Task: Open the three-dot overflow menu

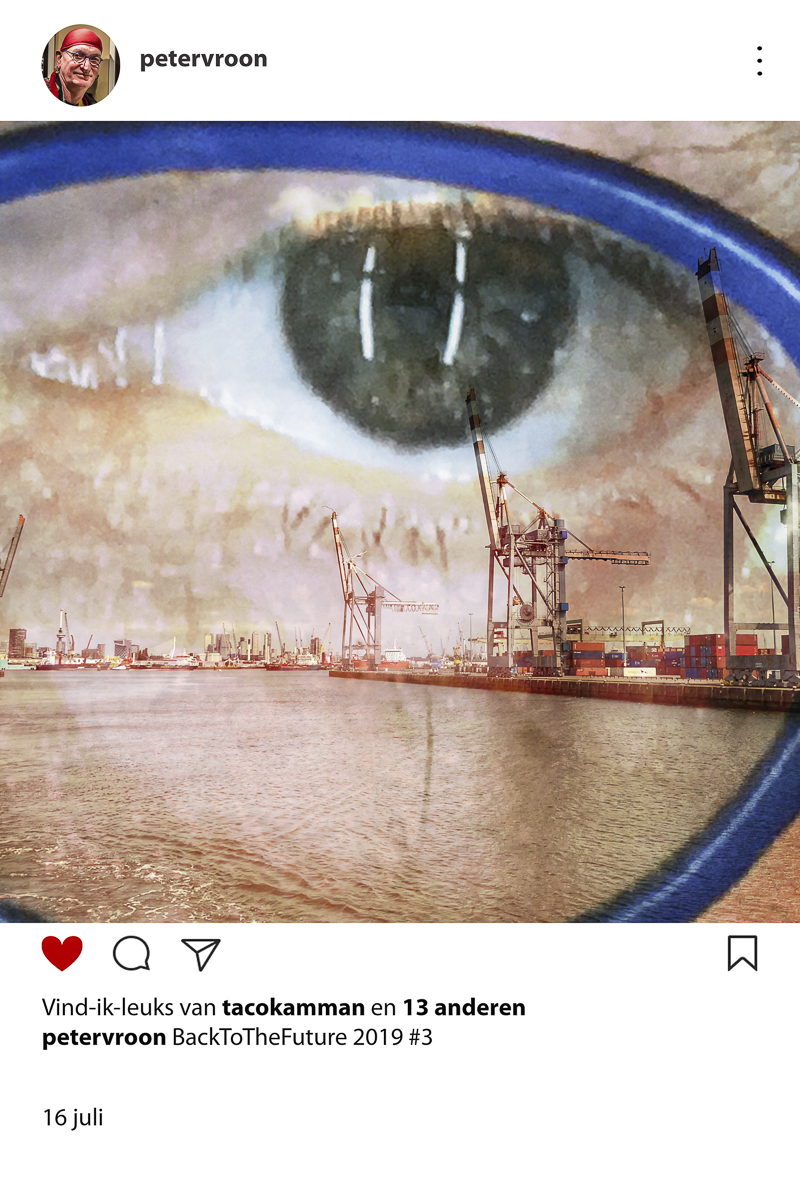Action: point(759,61)
